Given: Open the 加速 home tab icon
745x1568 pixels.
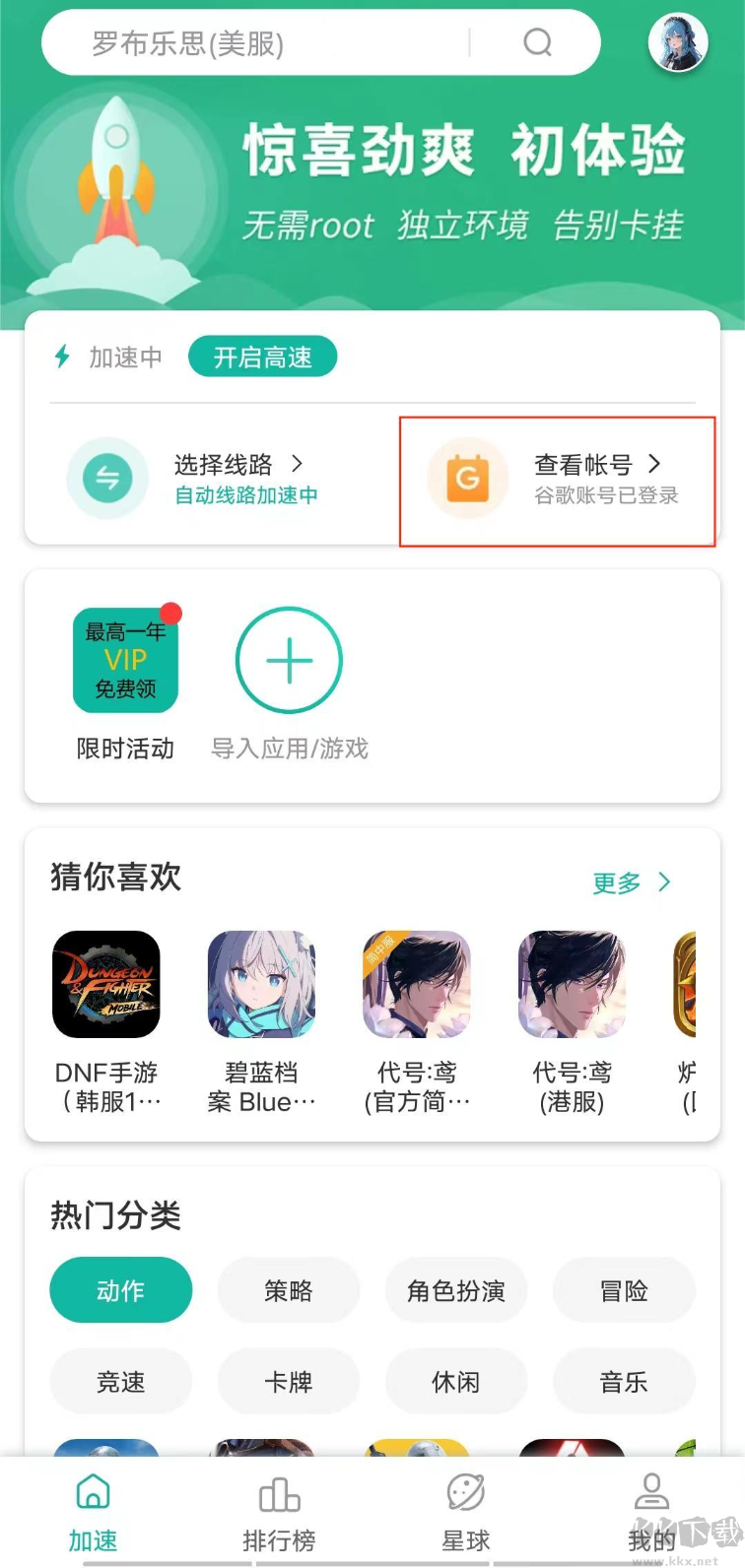Looking at the screenshot, I should pyautogui.click(x=92, y=1493).
